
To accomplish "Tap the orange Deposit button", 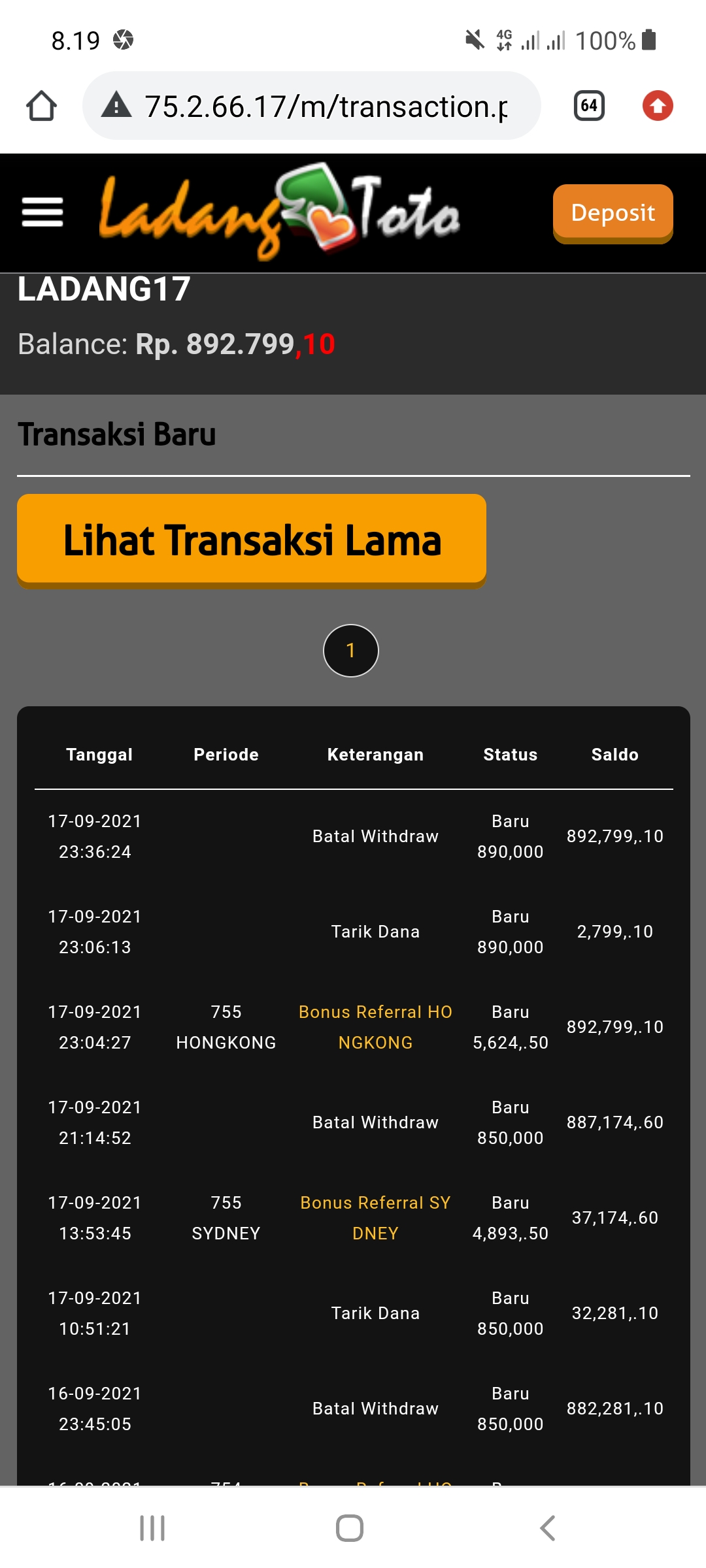I will (x=613, y=213).
